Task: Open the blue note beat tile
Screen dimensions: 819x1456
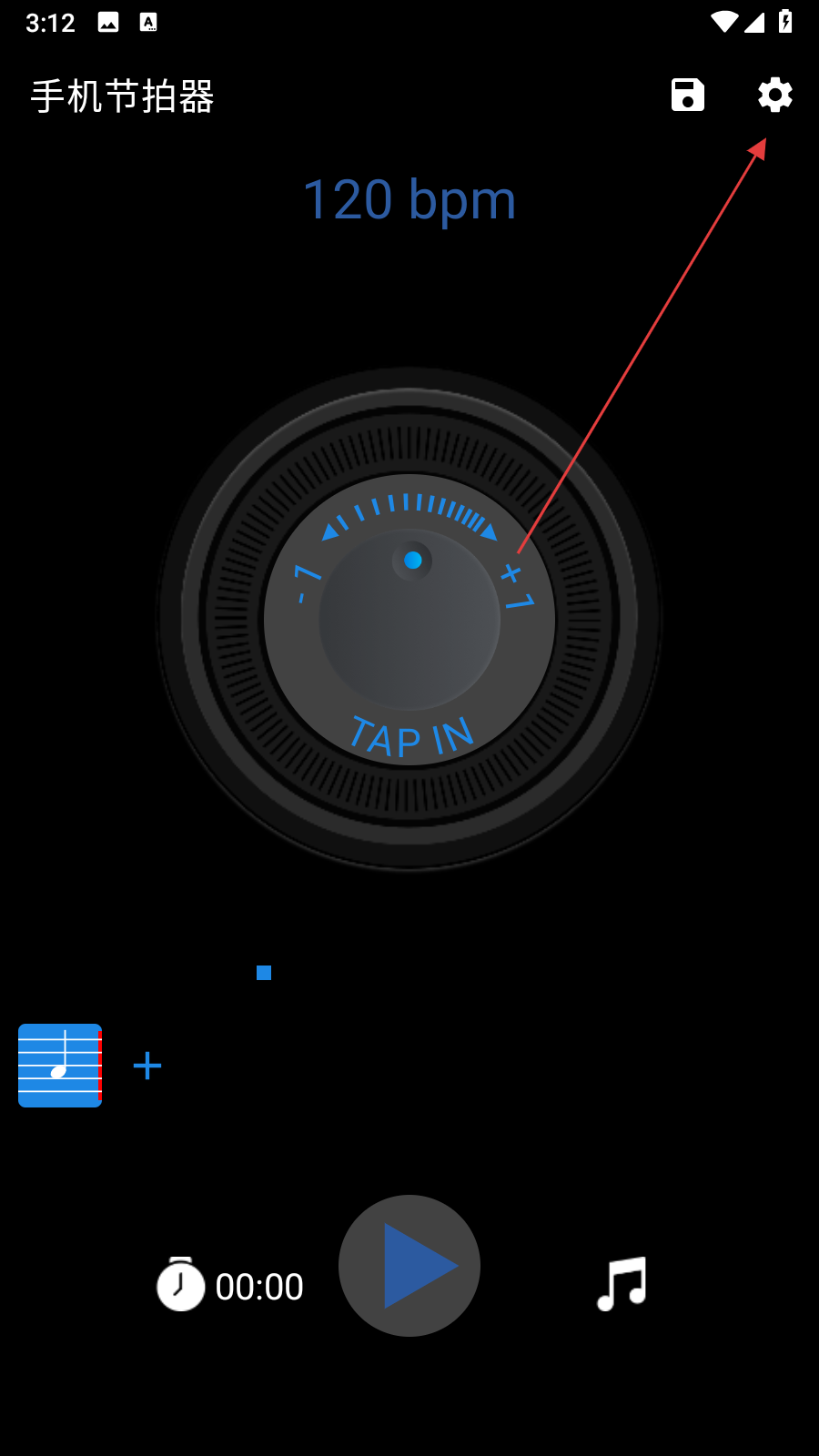Action: pos(60,1066)
